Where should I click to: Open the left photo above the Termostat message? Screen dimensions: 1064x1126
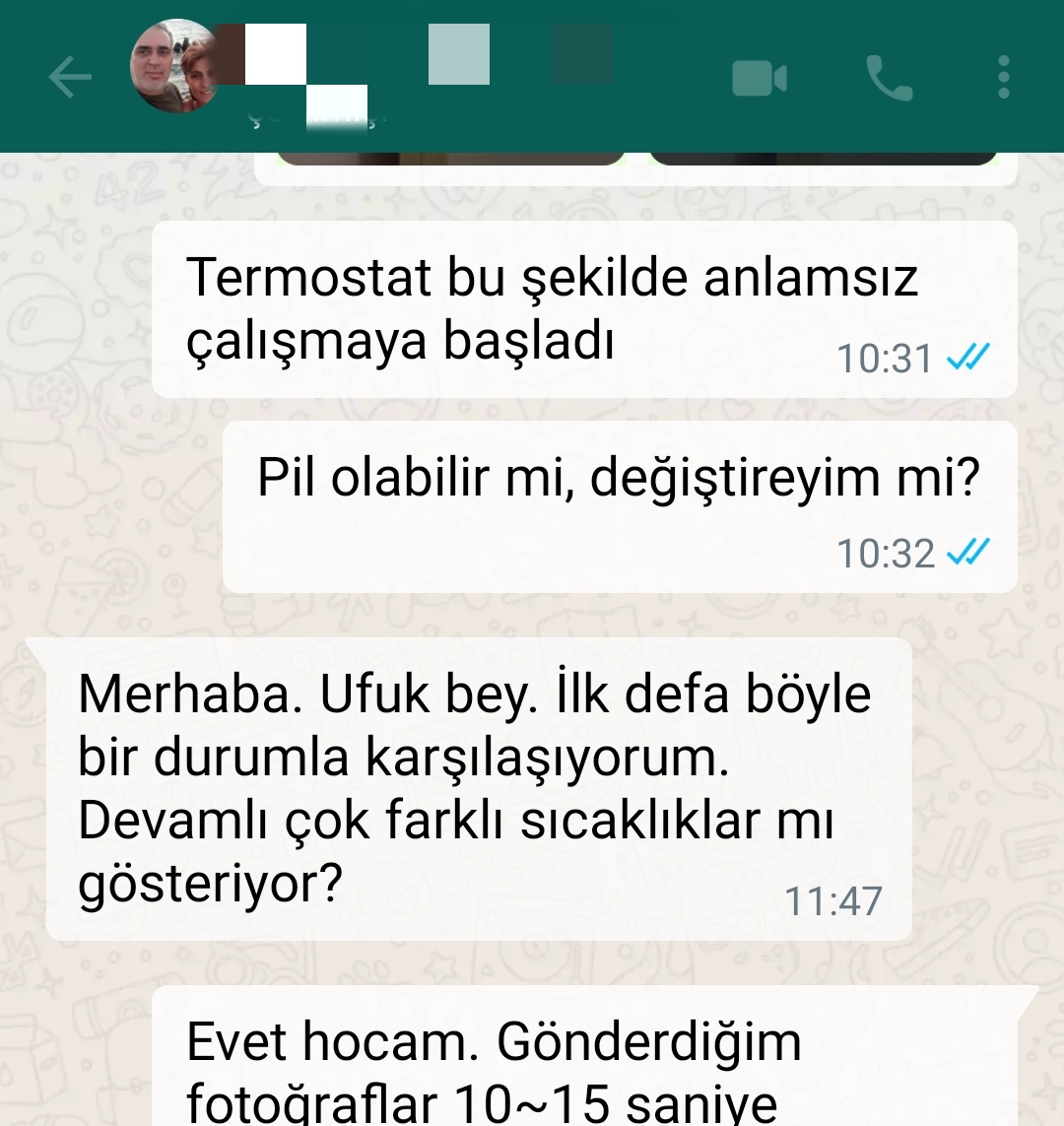(451, 159)
